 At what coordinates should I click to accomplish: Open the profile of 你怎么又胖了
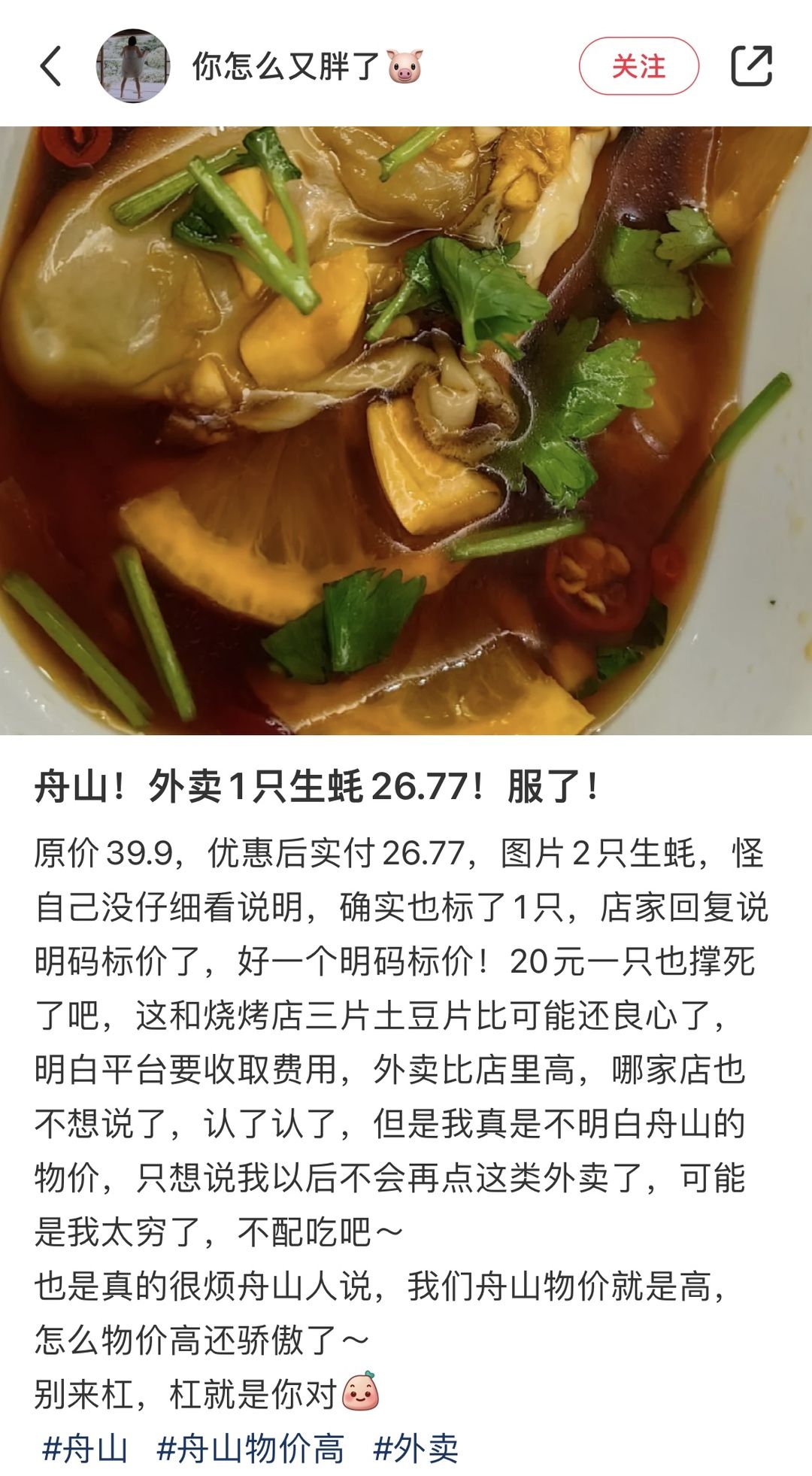point(308,66)
